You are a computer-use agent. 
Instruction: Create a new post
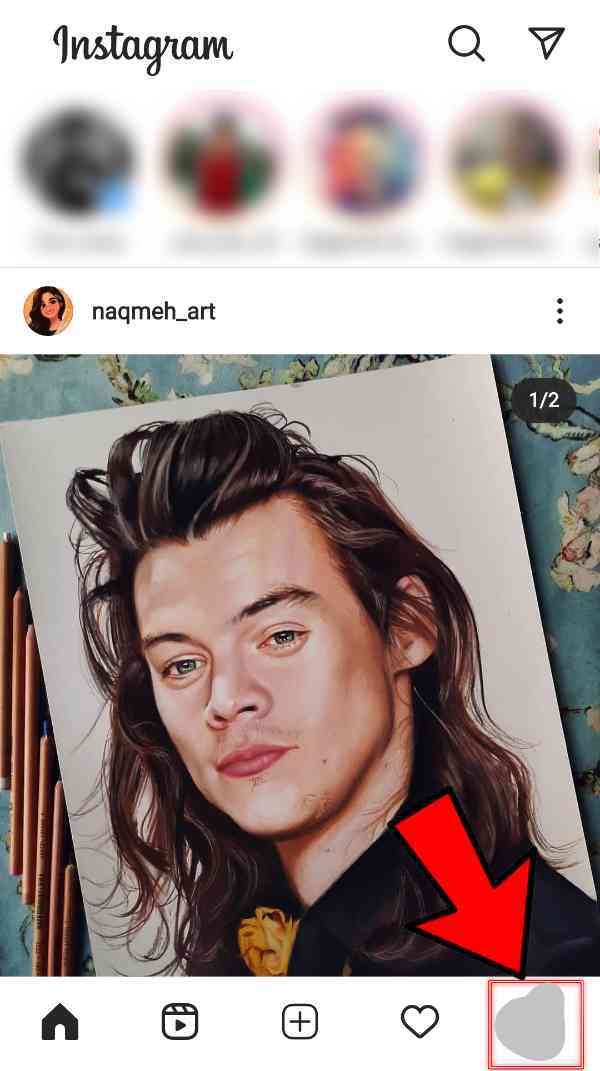pyautogui.click(x=300, y=1022)
